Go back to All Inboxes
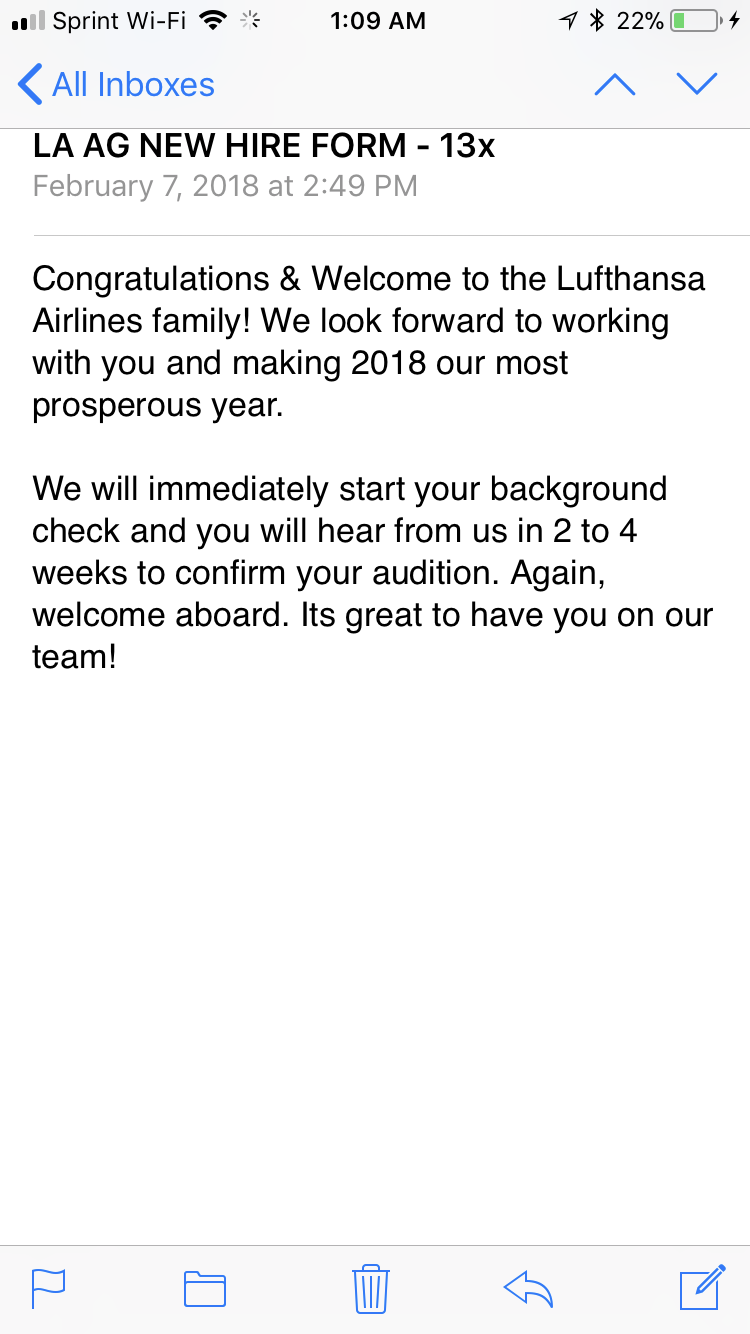This screenshot has height=1334, width=750. tap(116, 85)
